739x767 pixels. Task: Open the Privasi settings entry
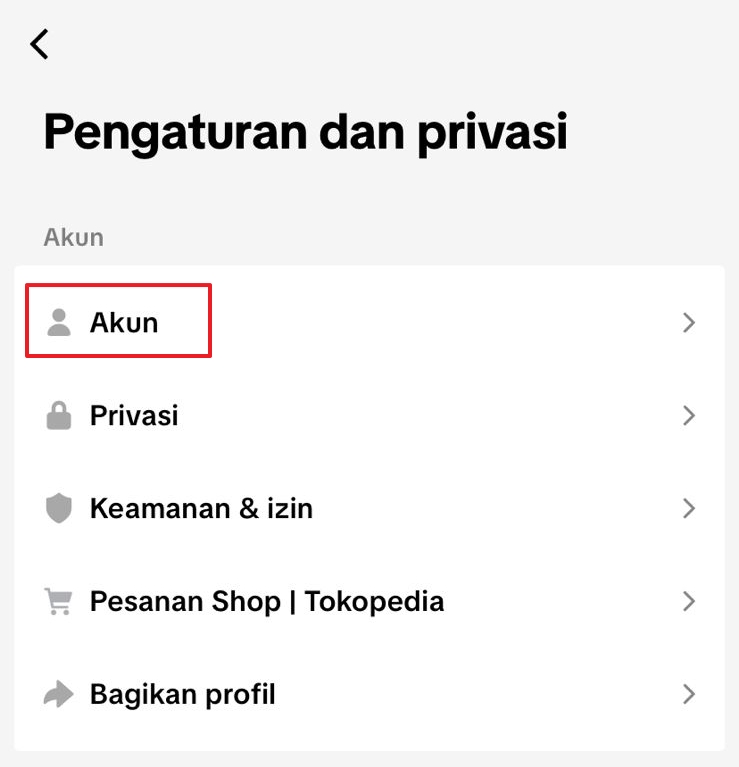tap(135, 415)
